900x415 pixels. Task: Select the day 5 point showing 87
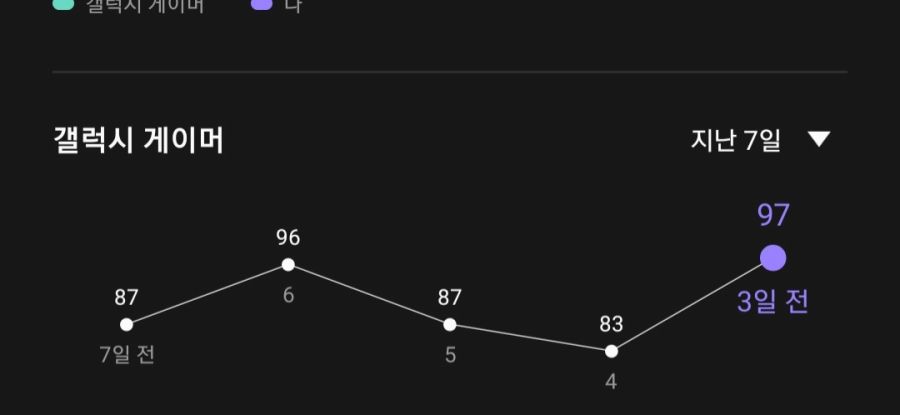click(x=450, y=324)
